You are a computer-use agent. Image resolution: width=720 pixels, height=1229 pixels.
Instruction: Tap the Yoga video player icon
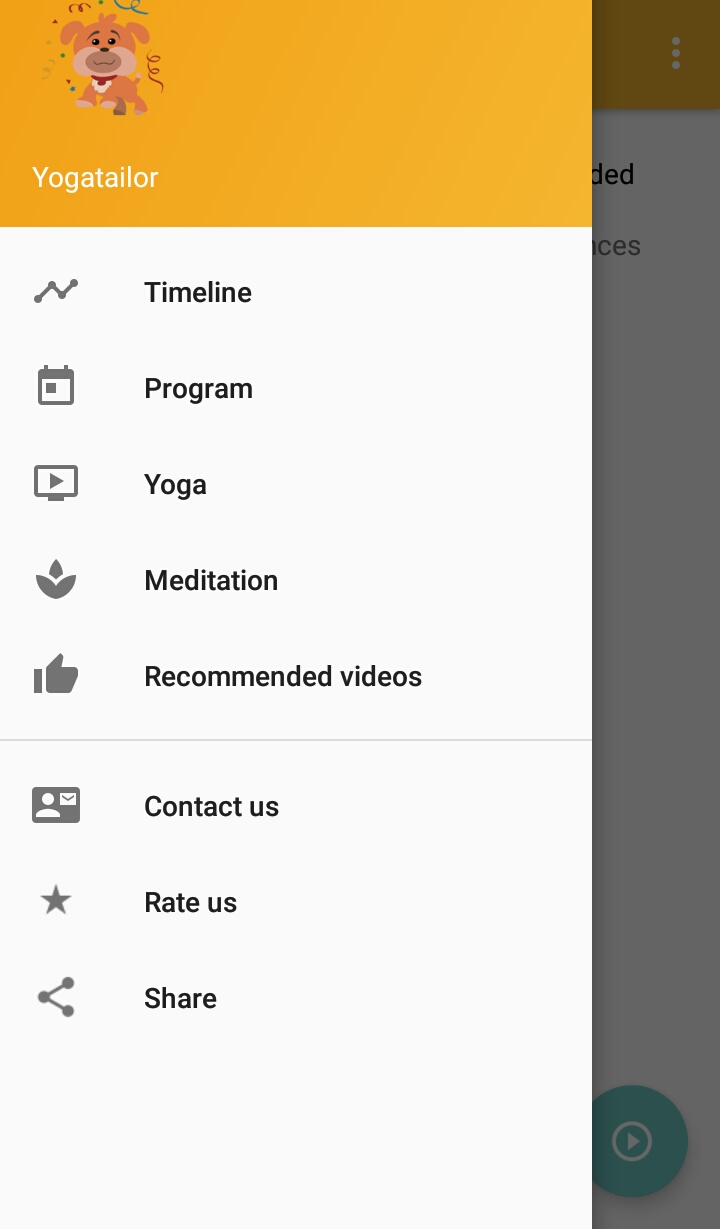coord(55,483)
